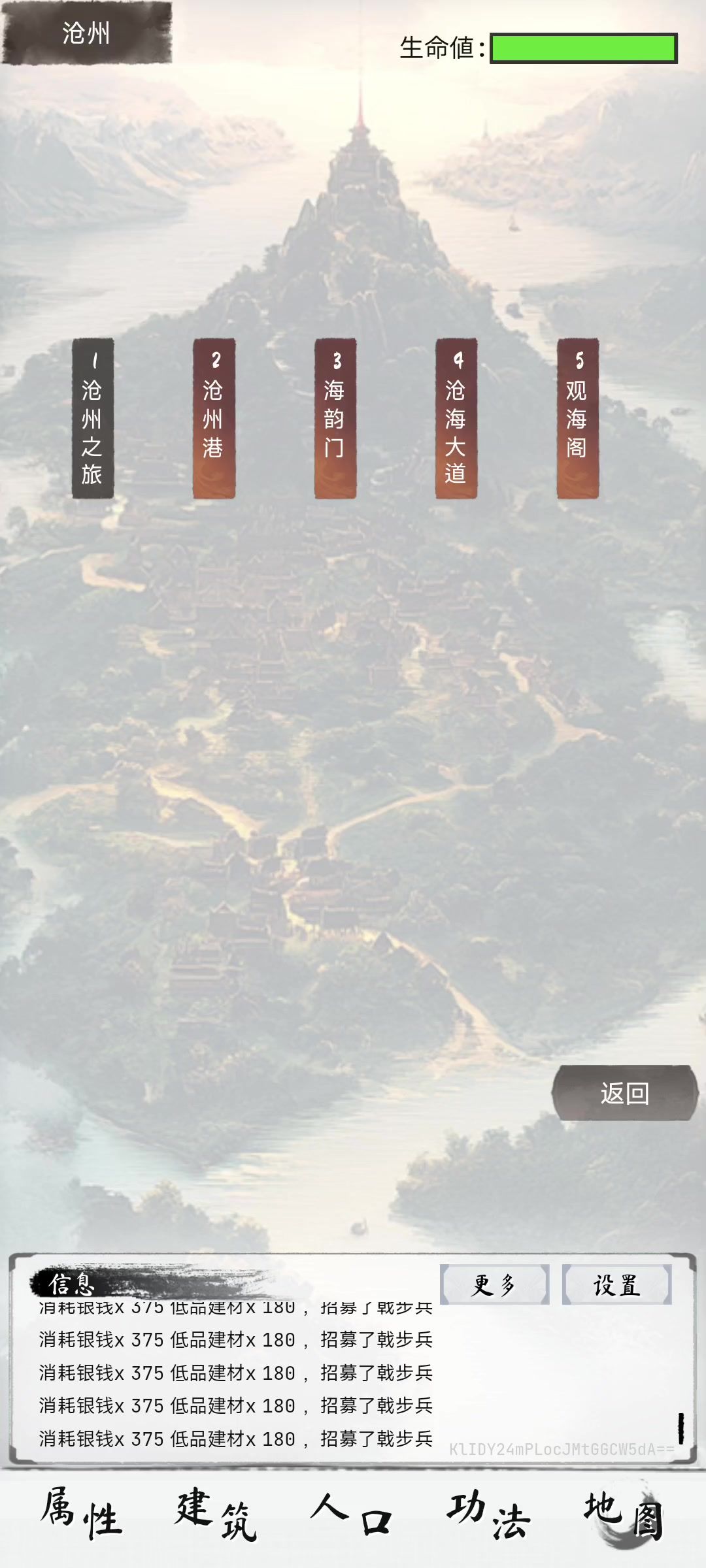The width and height of the screenshot is (706, 1568).
Task: Enter stage 3 海韵门
Action: point(335,418)
